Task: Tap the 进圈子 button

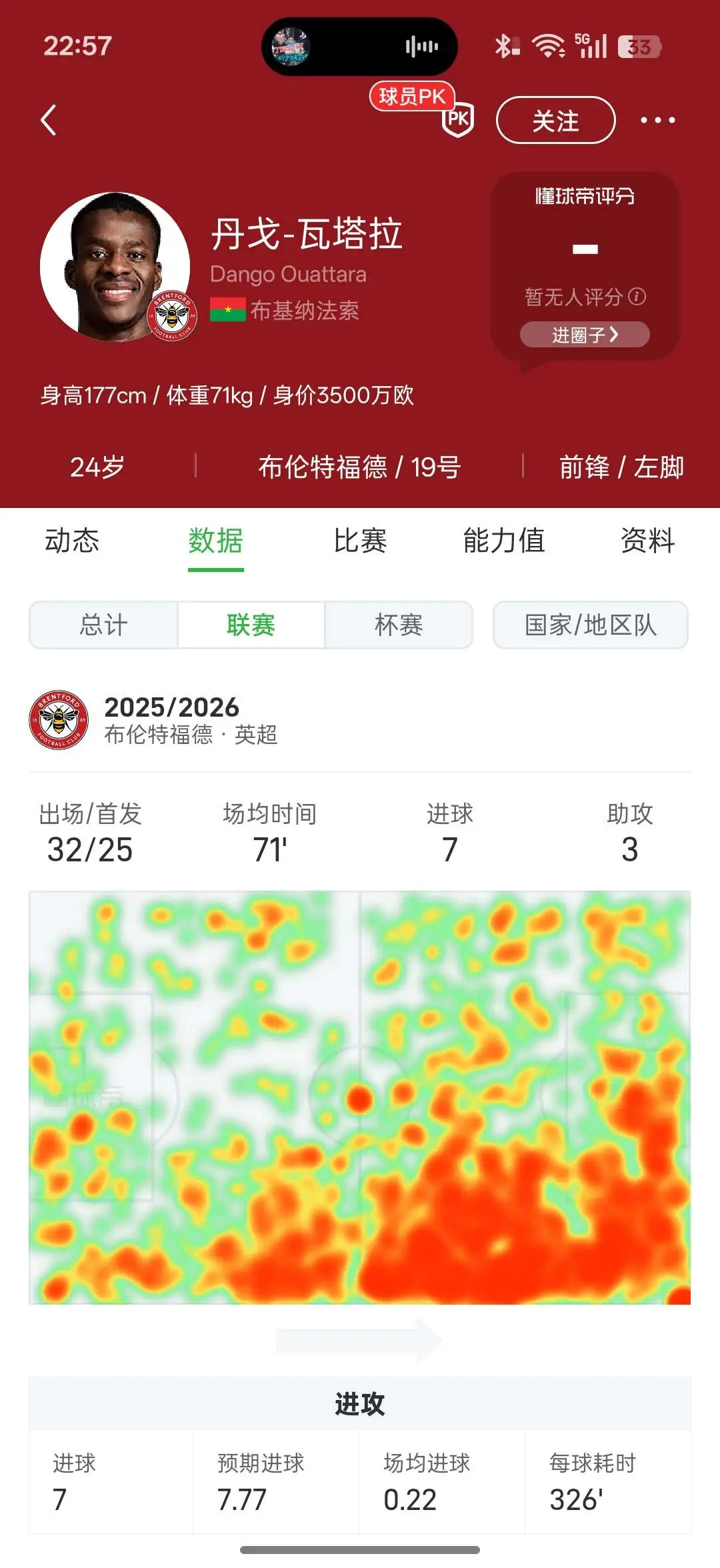Action: coord(585,335)
